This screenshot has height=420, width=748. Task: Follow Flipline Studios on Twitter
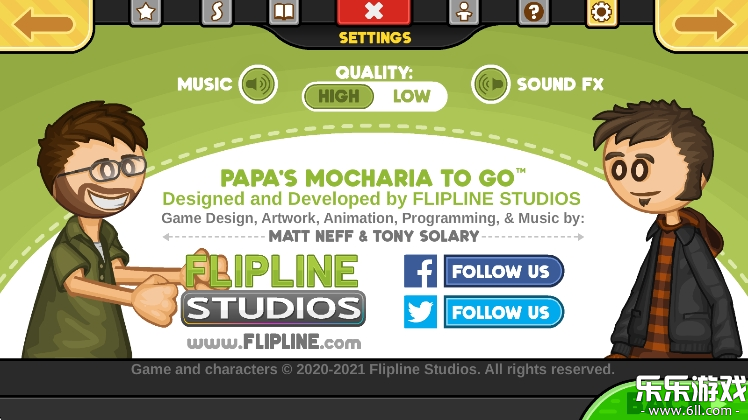pos(484,312)
